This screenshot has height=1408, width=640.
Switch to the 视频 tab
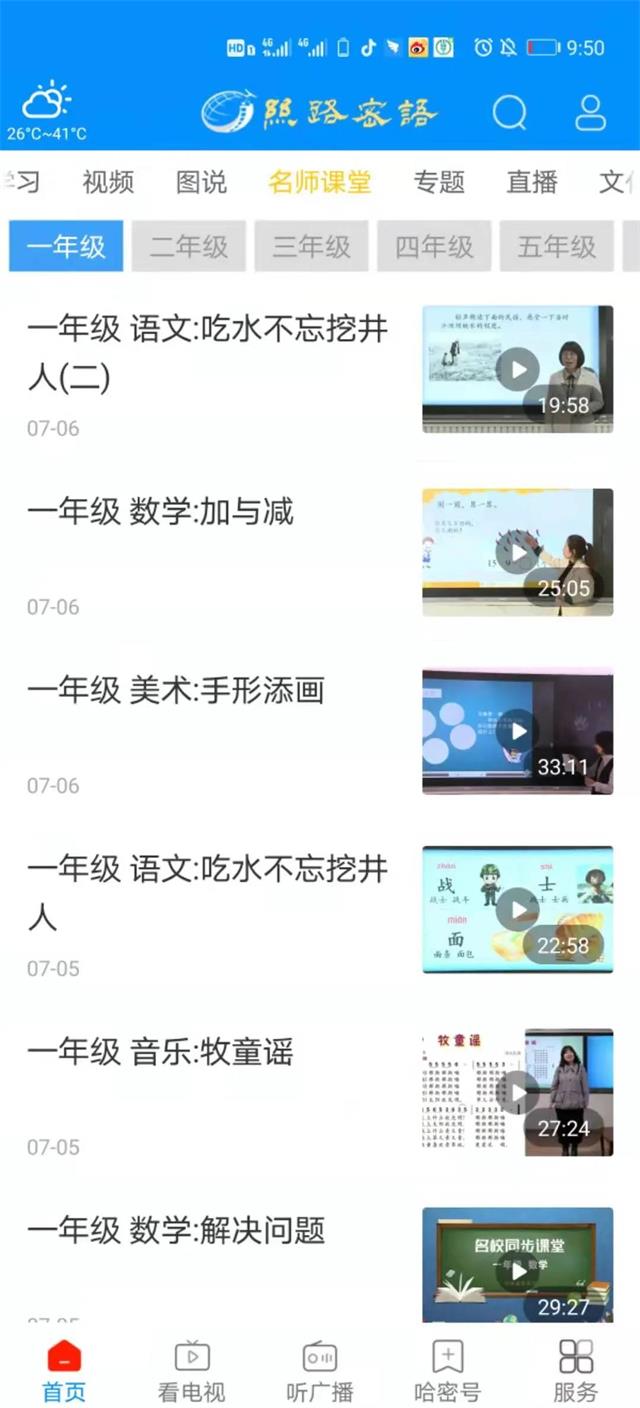pos(108,182)
